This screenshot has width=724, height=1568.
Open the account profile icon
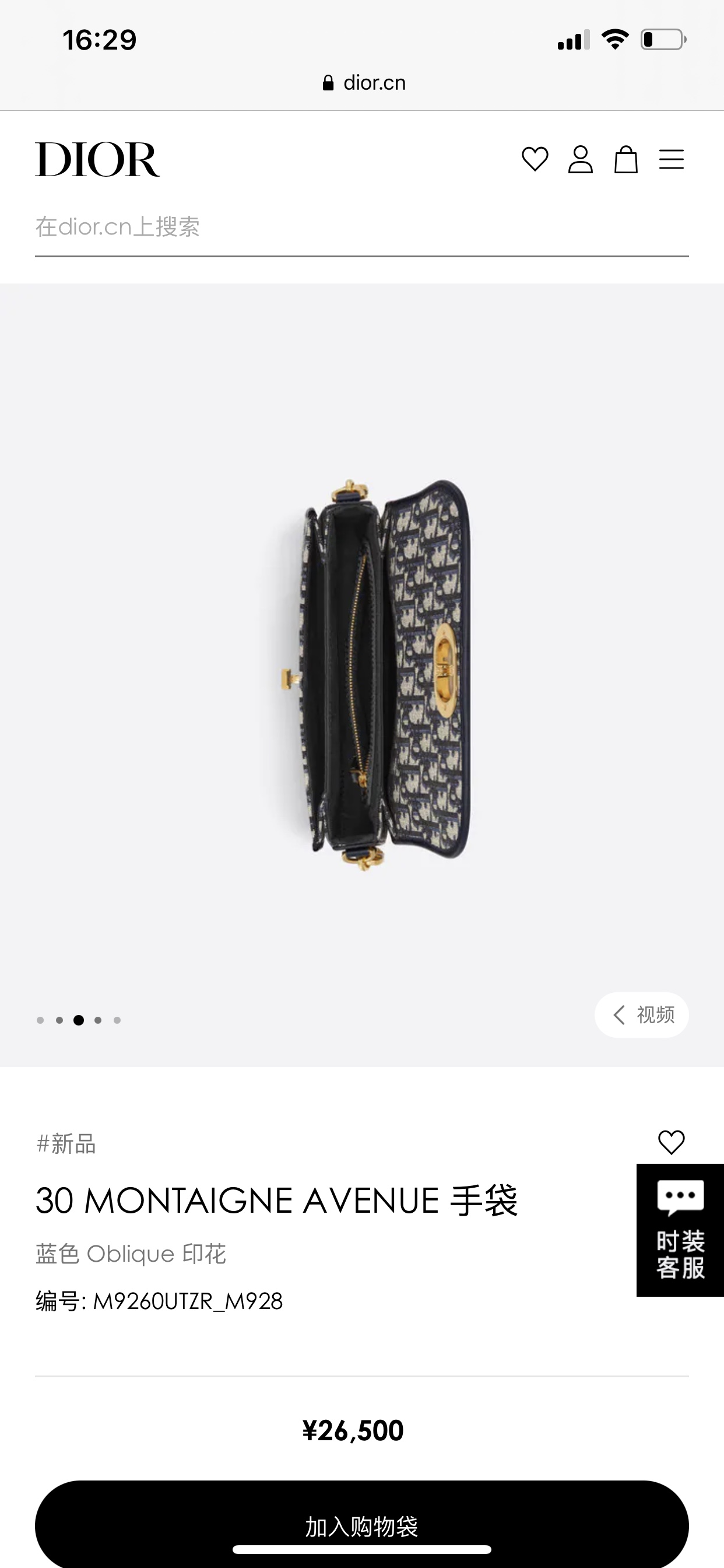point(581,159)
